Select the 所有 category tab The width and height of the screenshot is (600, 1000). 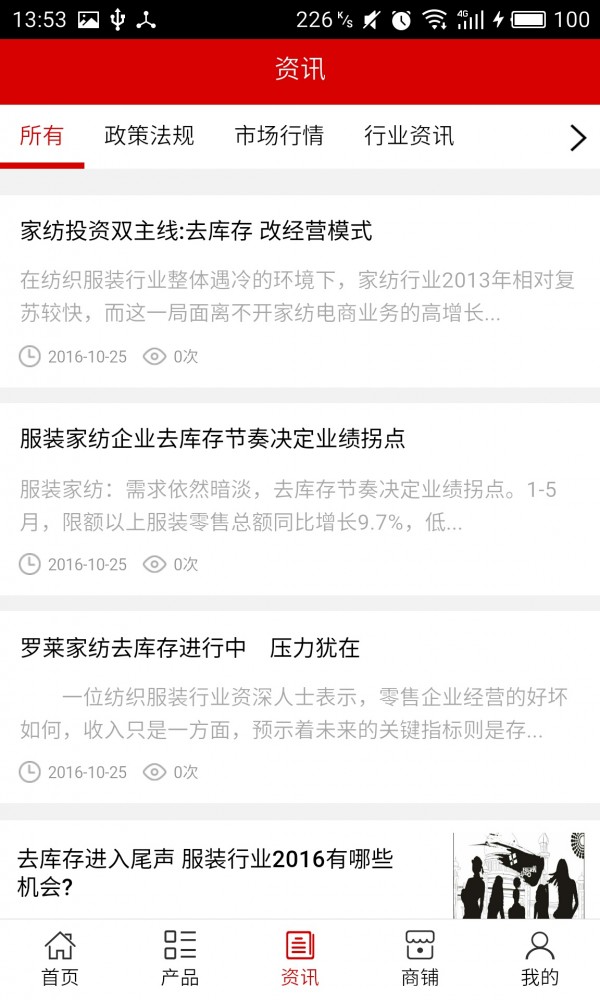point(42,137)
